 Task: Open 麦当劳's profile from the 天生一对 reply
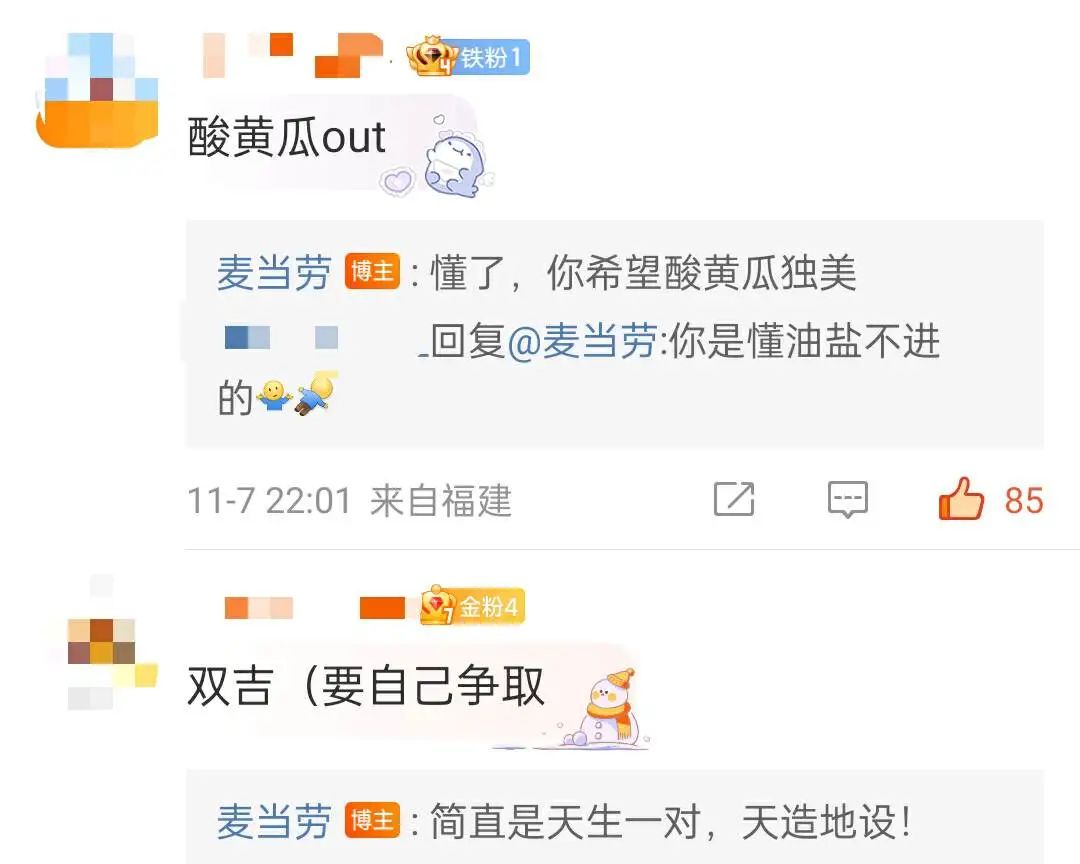coord(273,823)
